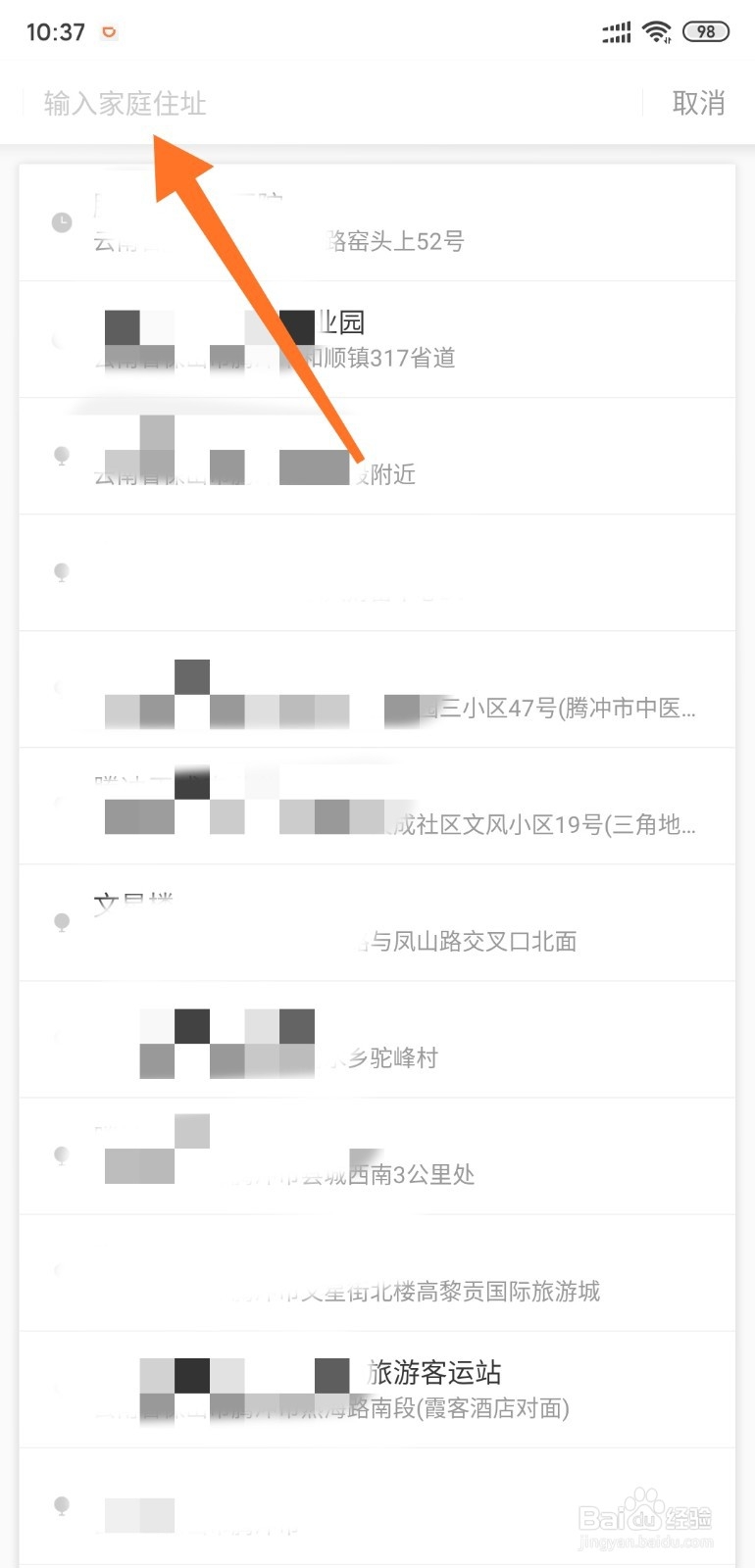Tap the Wi-Fi status icon
The width and height of the screenshot is (755, 1568).
(659, 31)
